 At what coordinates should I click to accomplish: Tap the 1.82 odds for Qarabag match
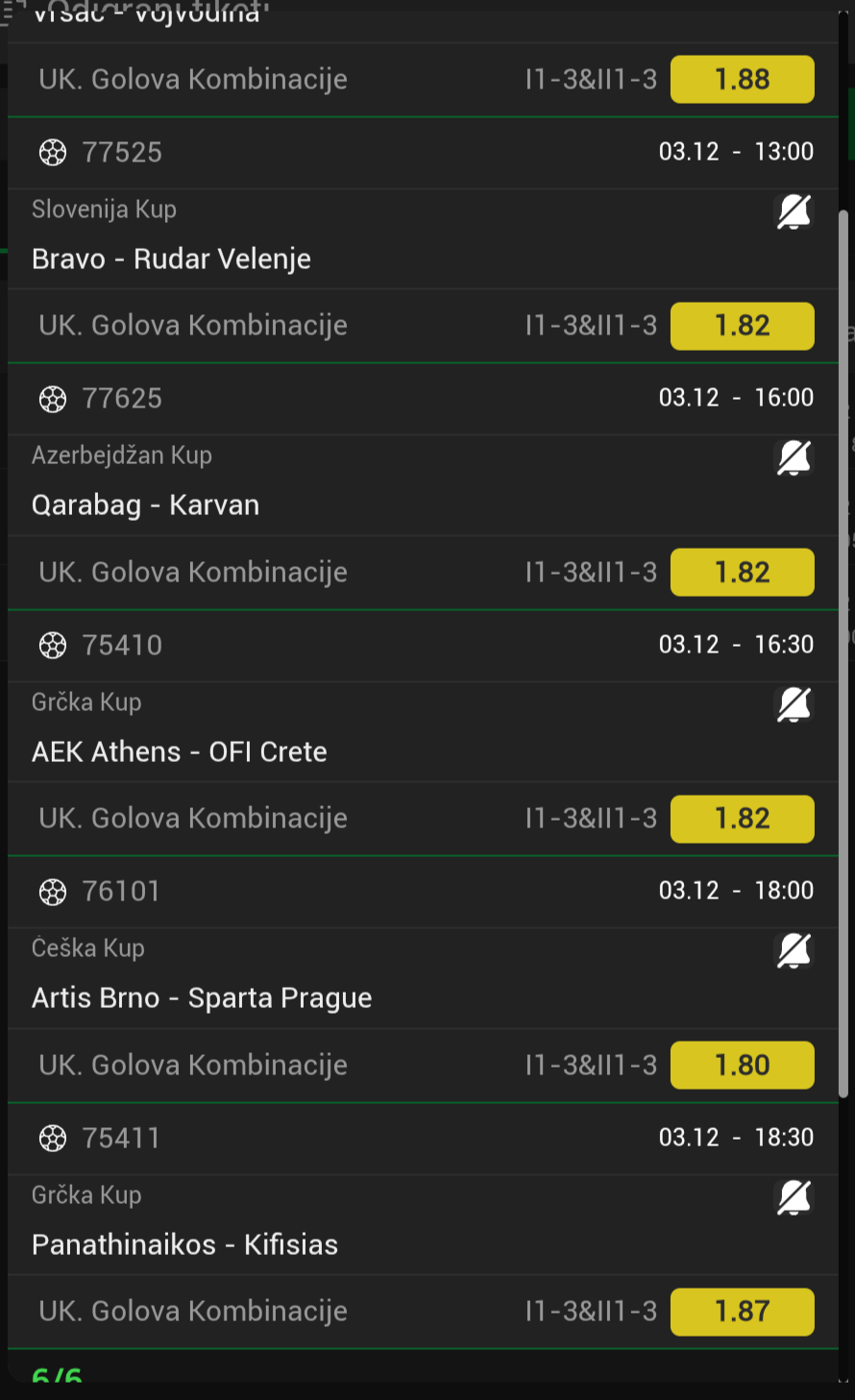tap(742, 573)
